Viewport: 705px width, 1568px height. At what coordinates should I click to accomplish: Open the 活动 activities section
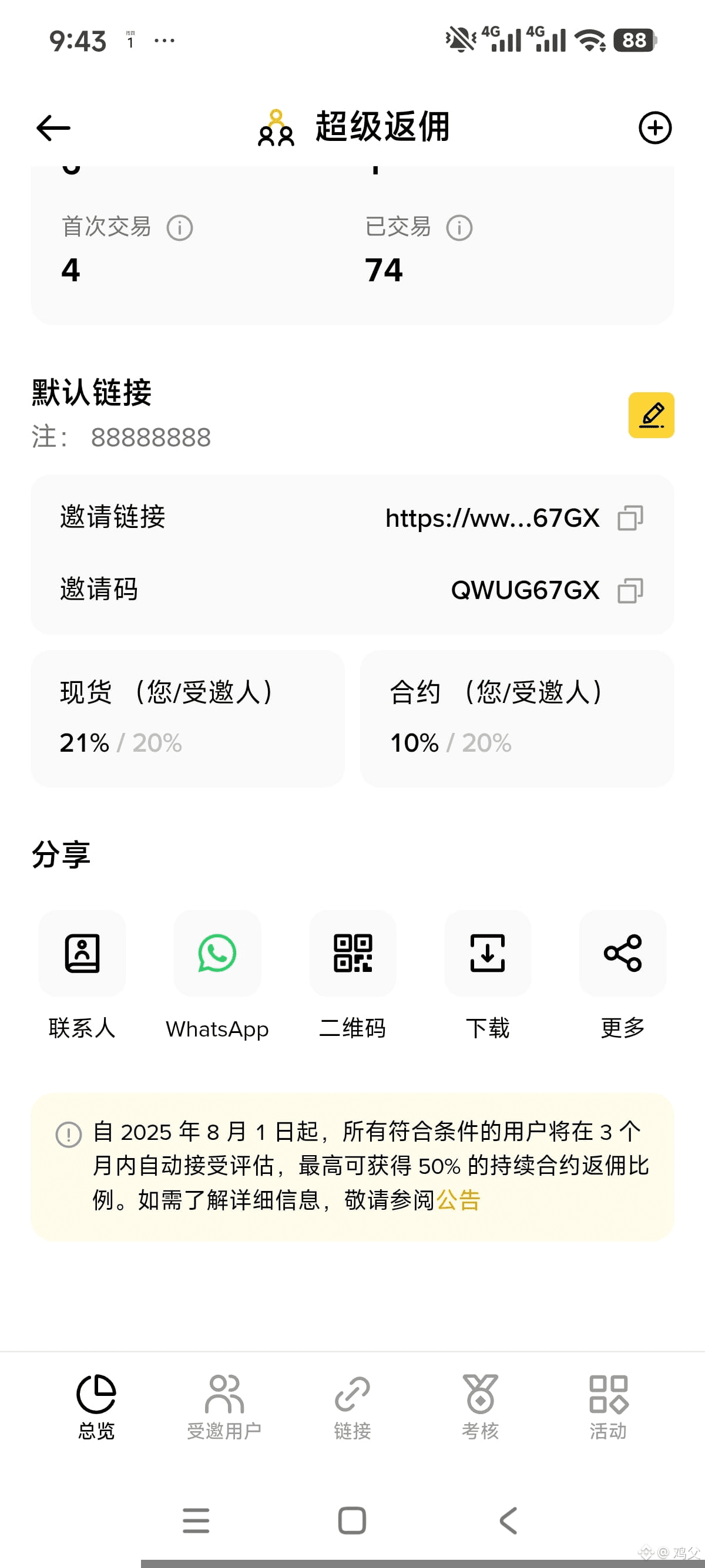607,1412
